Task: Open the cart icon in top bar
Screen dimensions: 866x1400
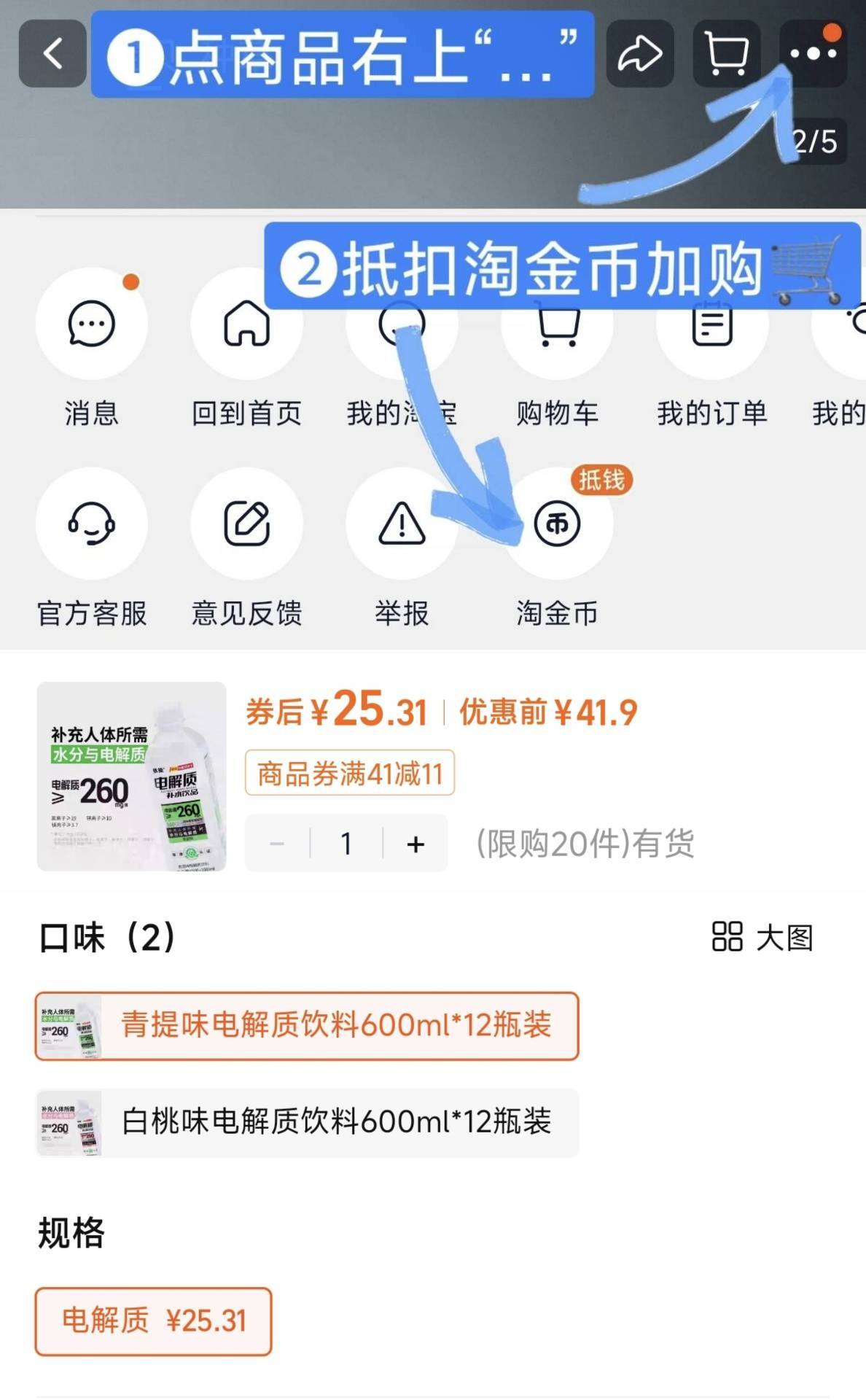Action: [x=727, y=53]
